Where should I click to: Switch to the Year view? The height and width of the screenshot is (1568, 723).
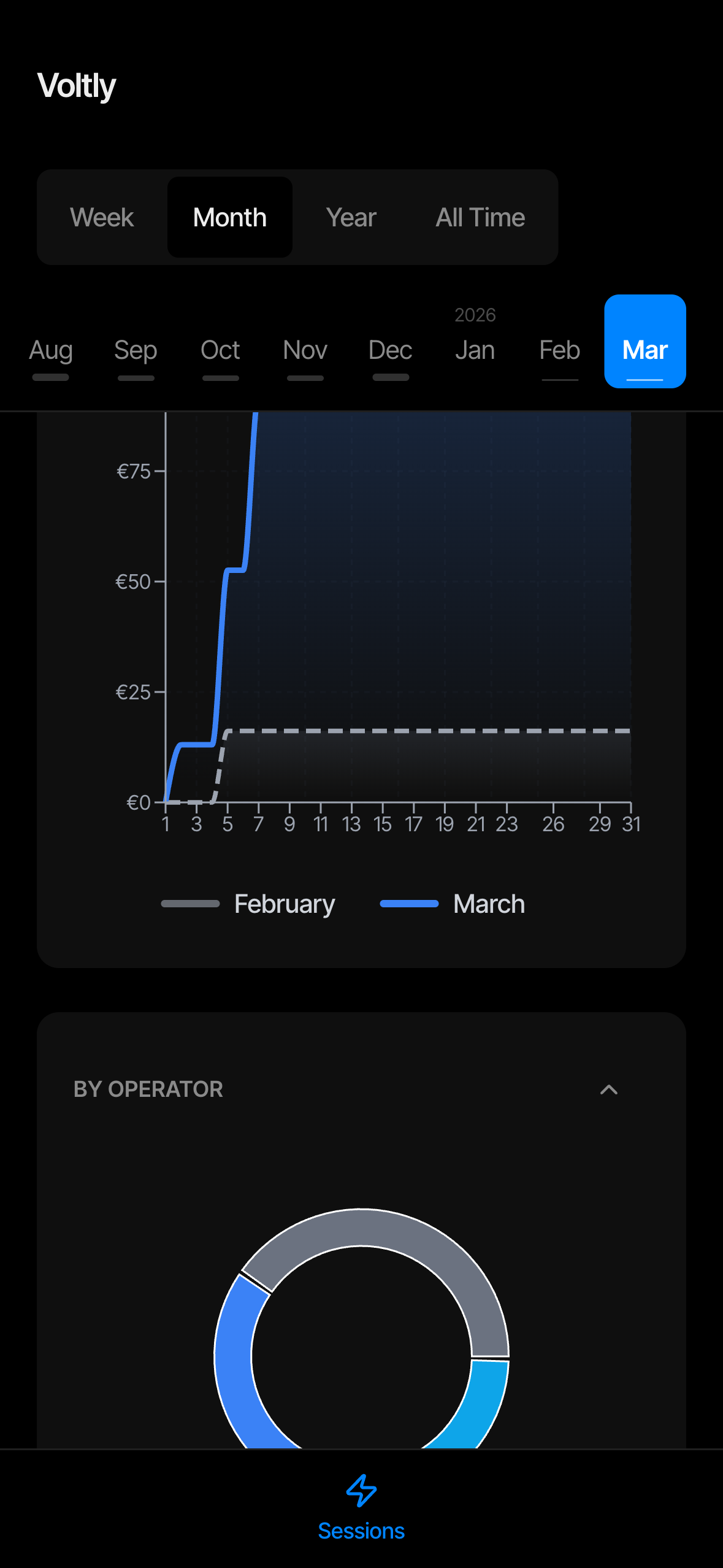click(351, 217)
